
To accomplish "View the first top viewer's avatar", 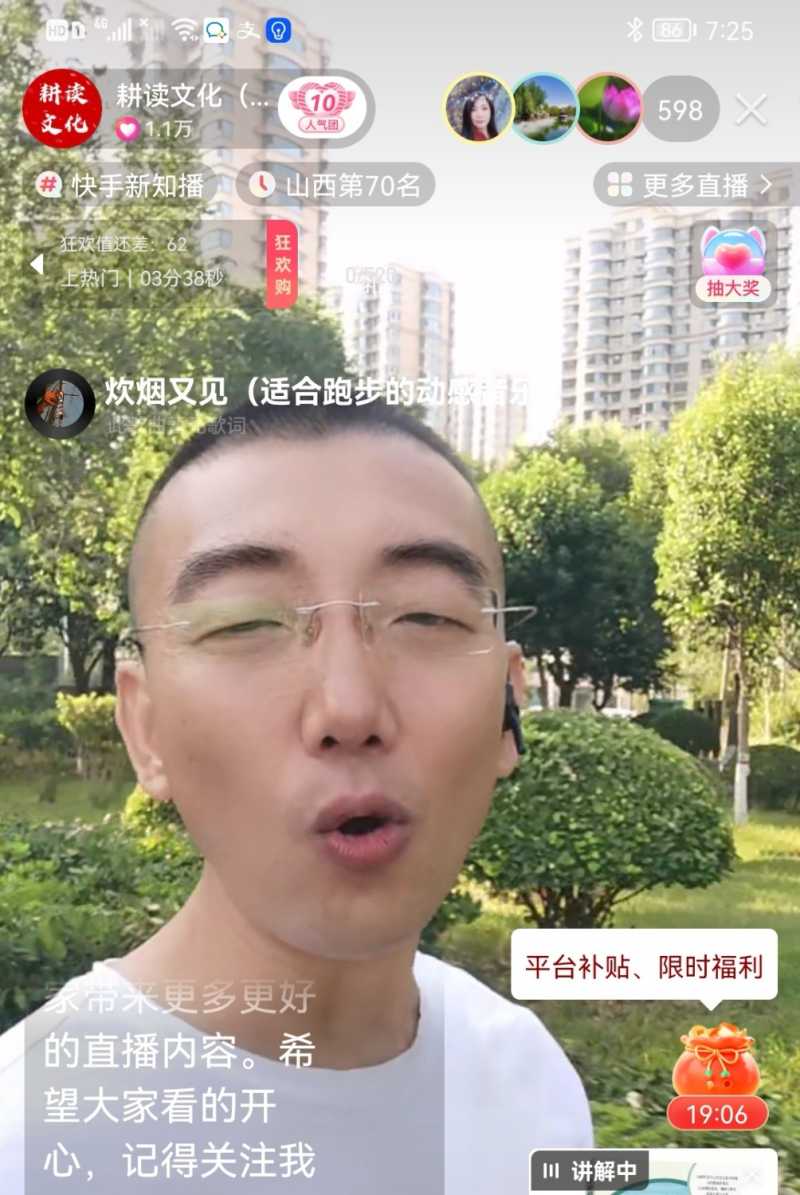I will point(478,108).
